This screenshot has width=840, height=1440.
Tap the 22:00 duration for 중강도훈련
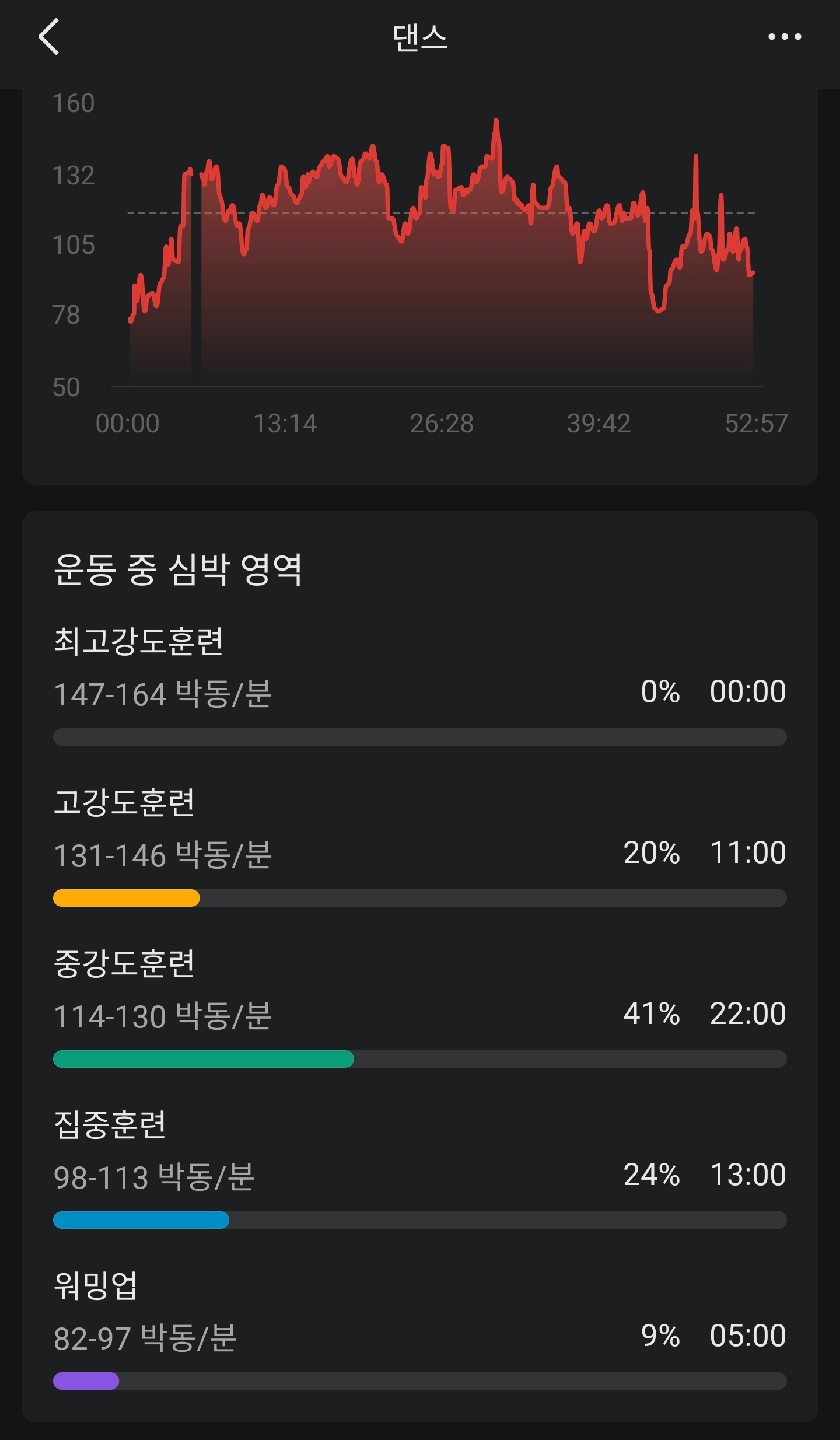click(747, 1013)
